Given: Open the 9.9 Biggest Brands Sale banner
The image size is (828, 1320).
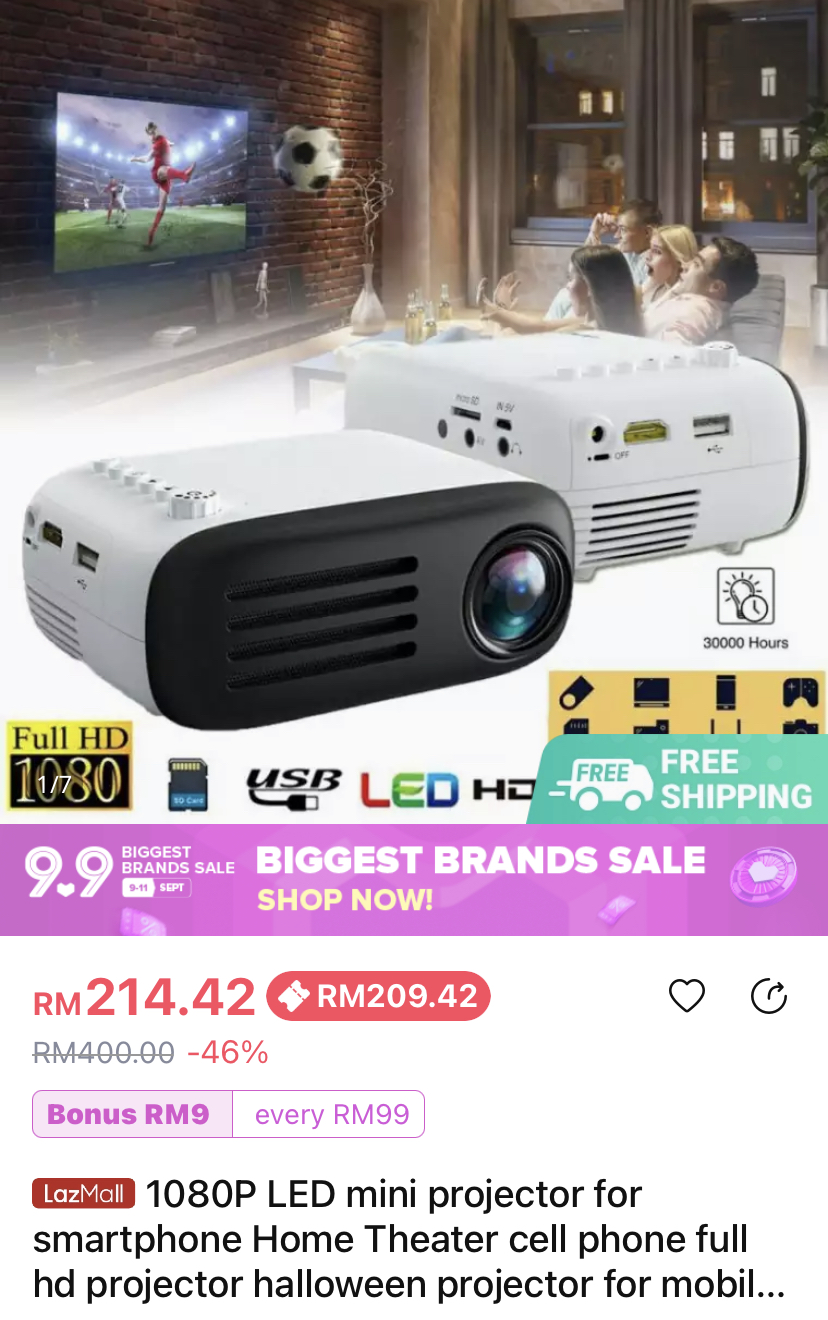Looking at the screenshot, I should [414, 879].
